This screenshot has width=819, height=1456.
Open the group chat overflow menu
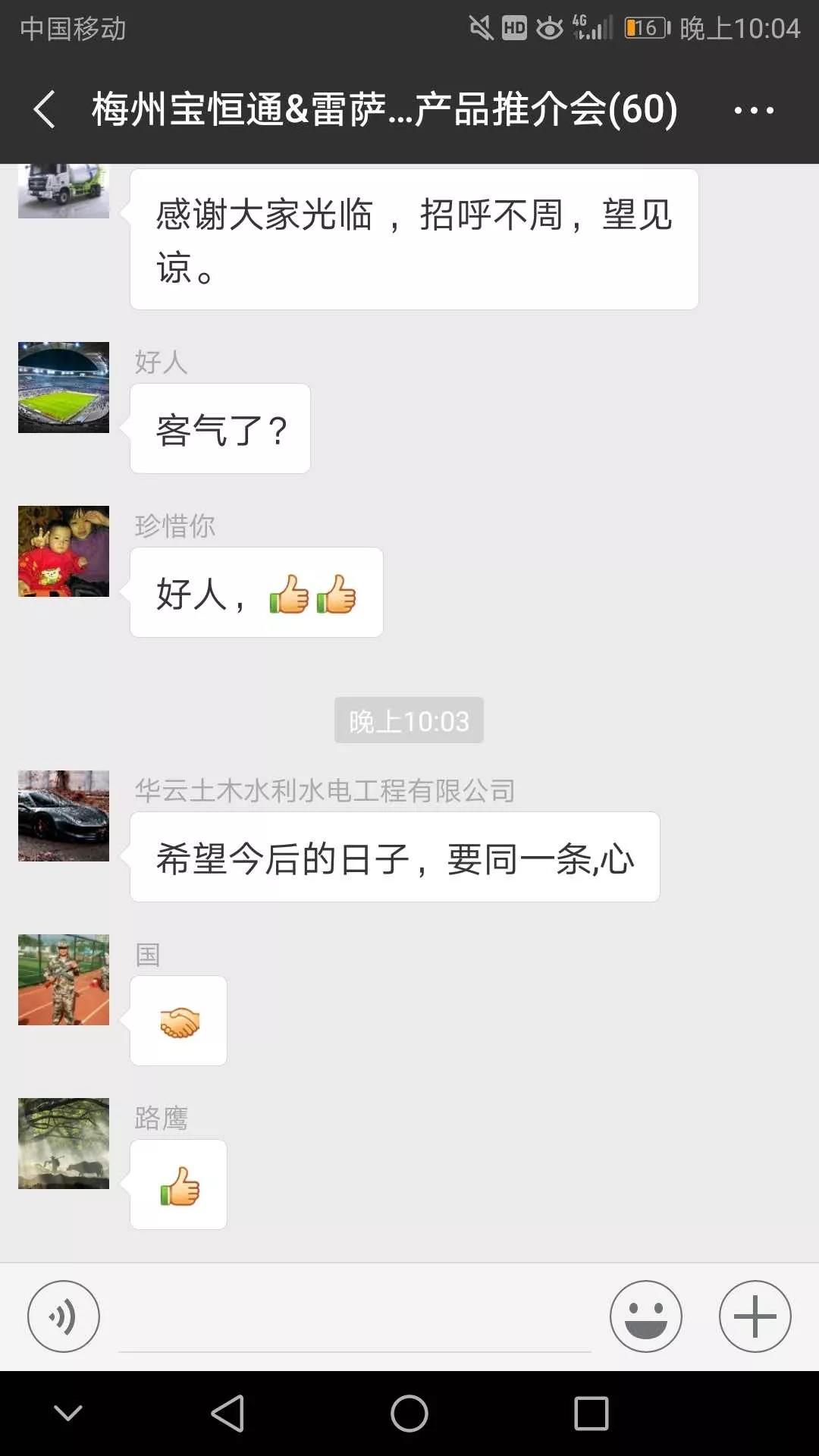(754, 110)
